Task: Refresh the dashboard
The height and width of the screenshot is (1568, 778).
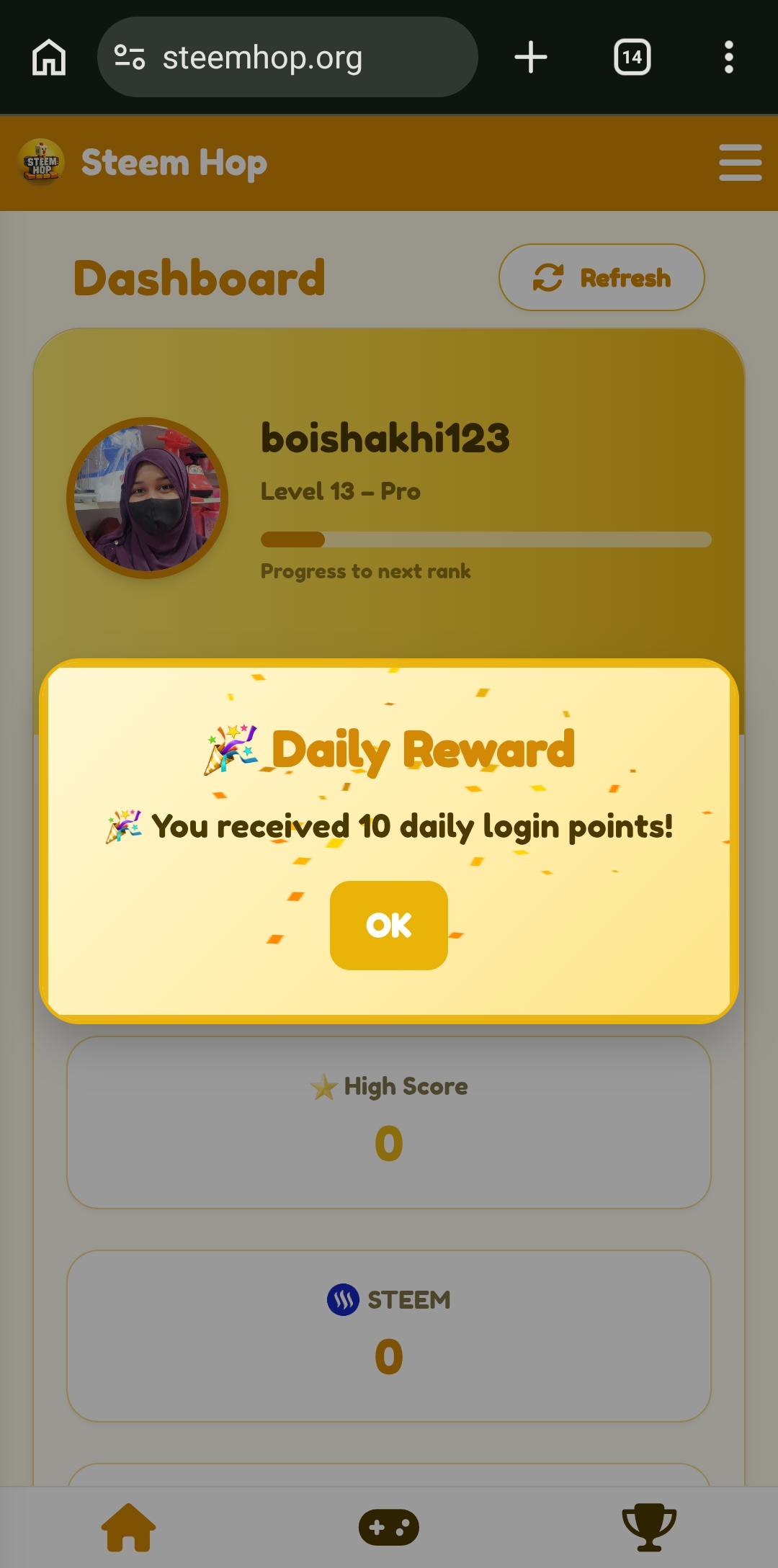Action: [602, 277]
